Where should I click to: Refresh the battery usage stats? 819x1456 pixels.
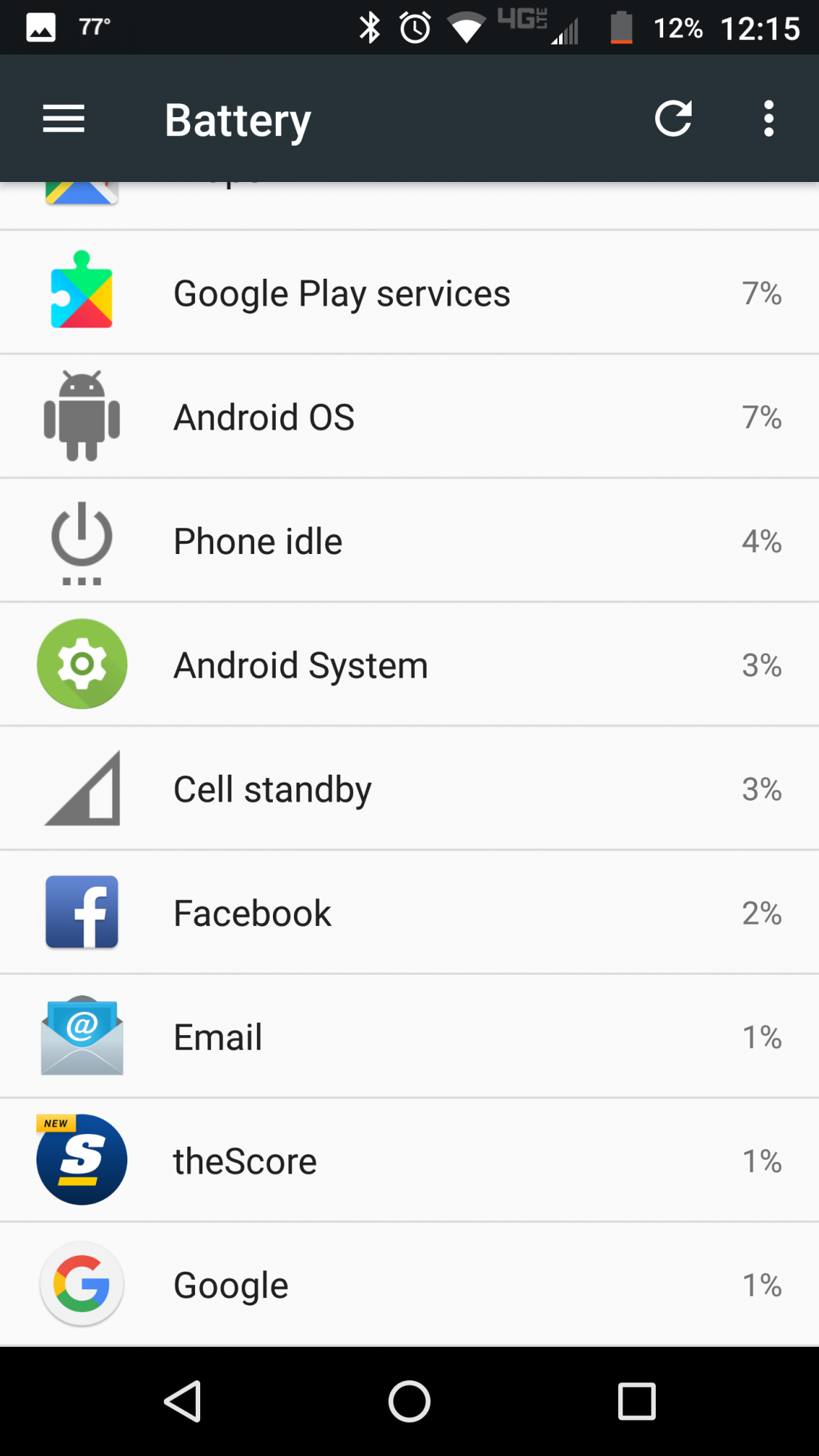click(x=673, y=119)
